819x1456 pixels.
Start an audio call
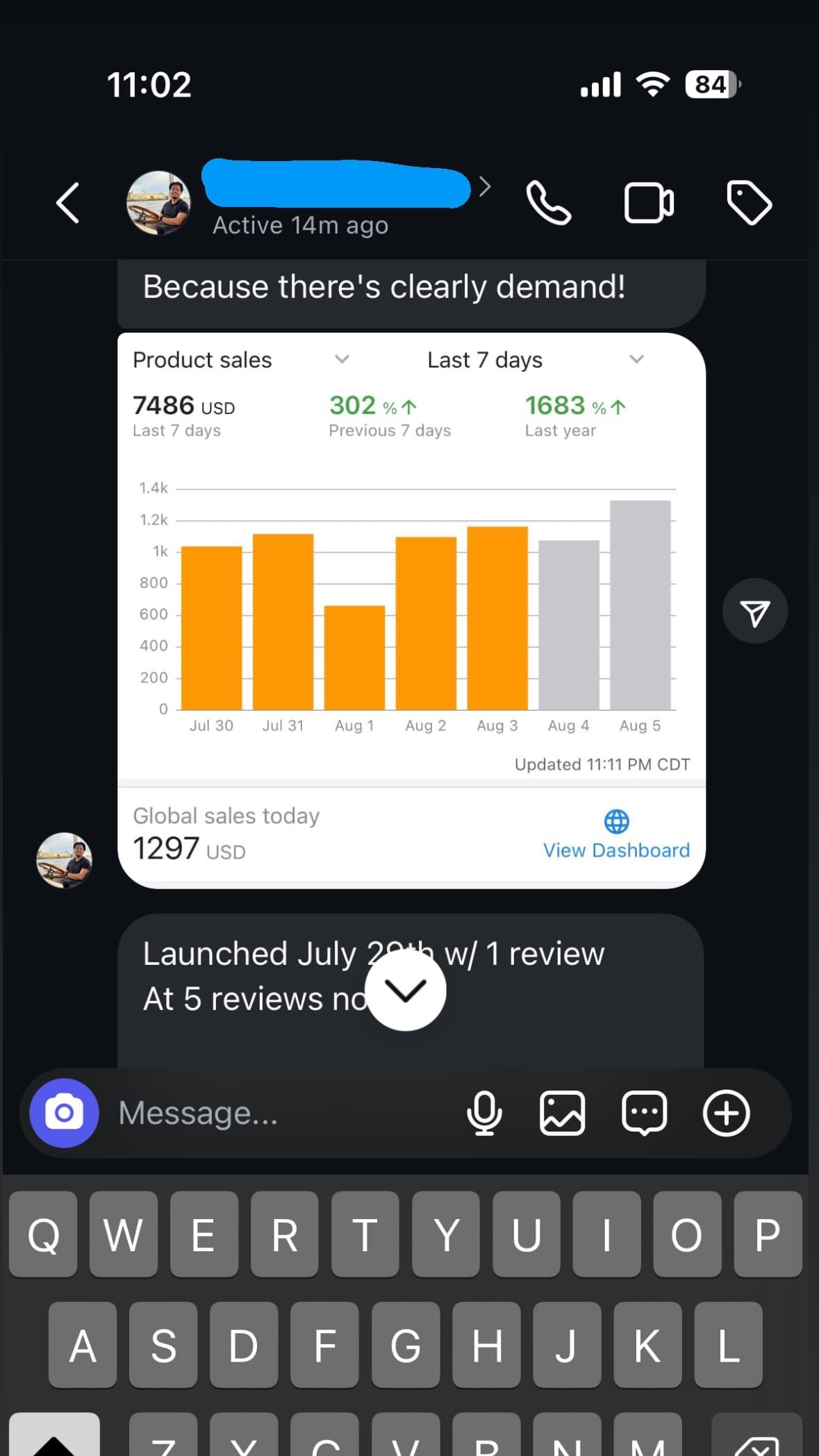tap(549, 204)
